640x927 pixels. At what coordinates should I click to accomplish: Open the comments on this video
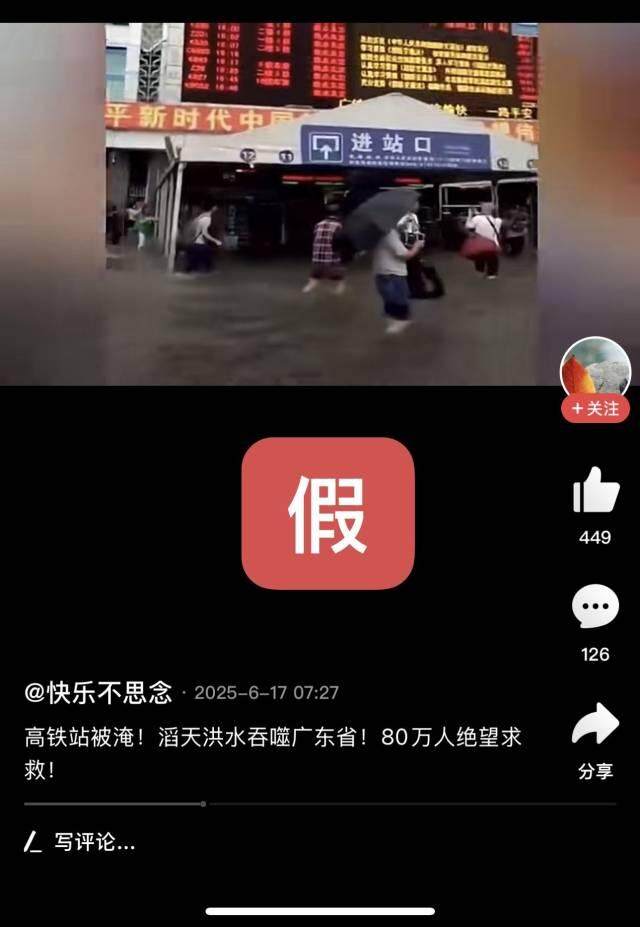coord(595,608)
